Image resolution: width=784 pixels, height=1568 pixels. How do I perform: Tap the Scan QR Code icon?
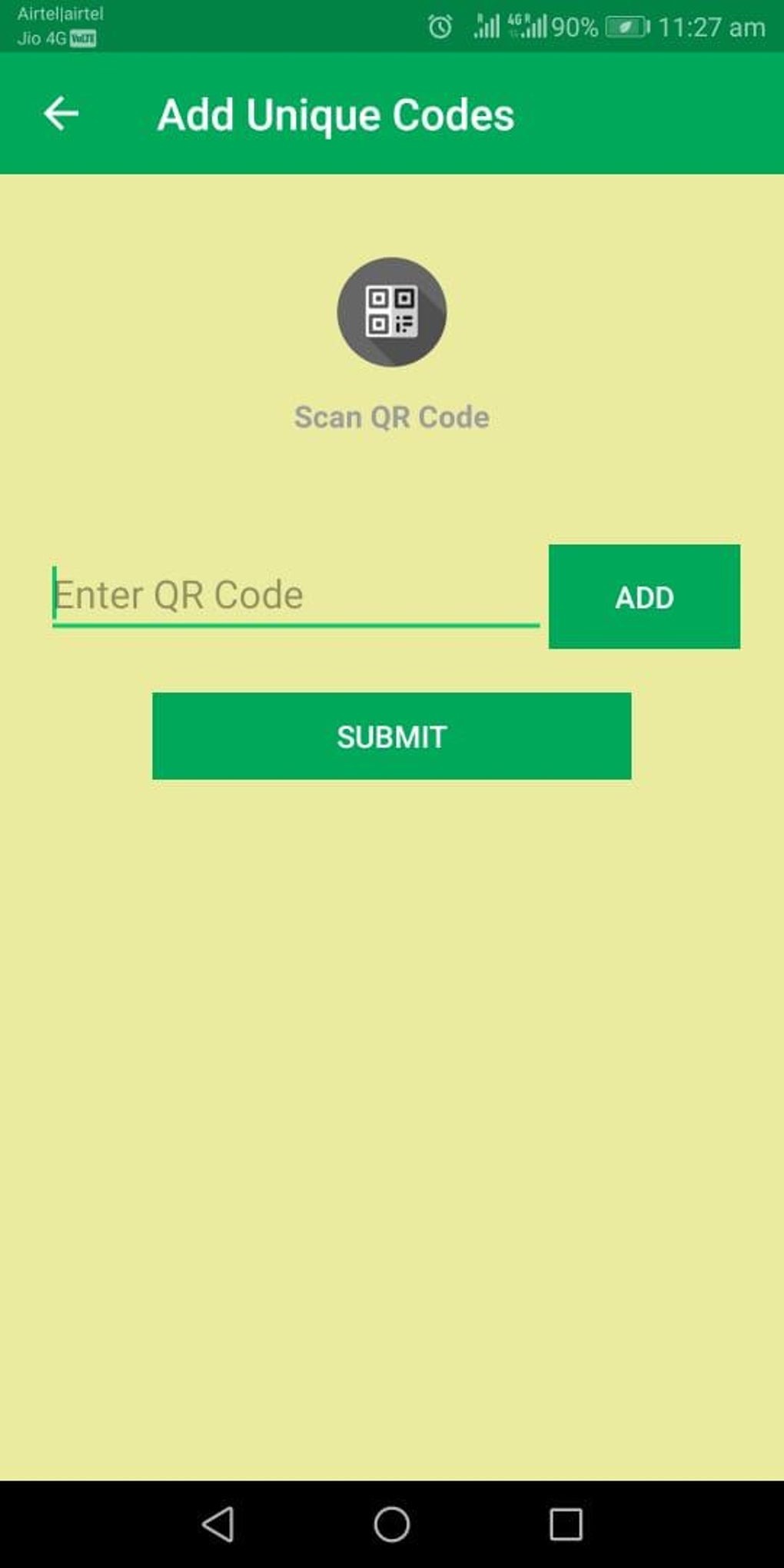point(392,311)
